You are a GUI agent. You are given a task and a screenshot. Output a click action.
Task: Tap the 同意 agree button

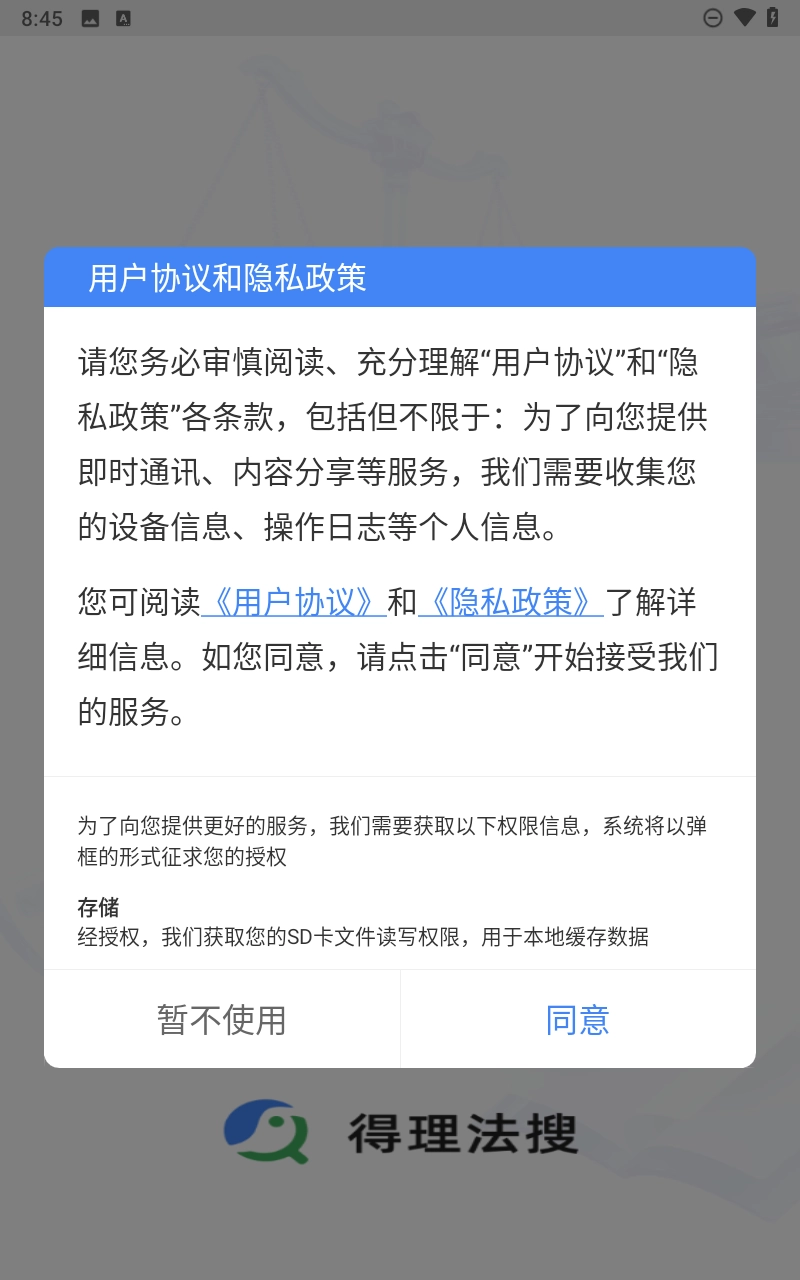578,1019
